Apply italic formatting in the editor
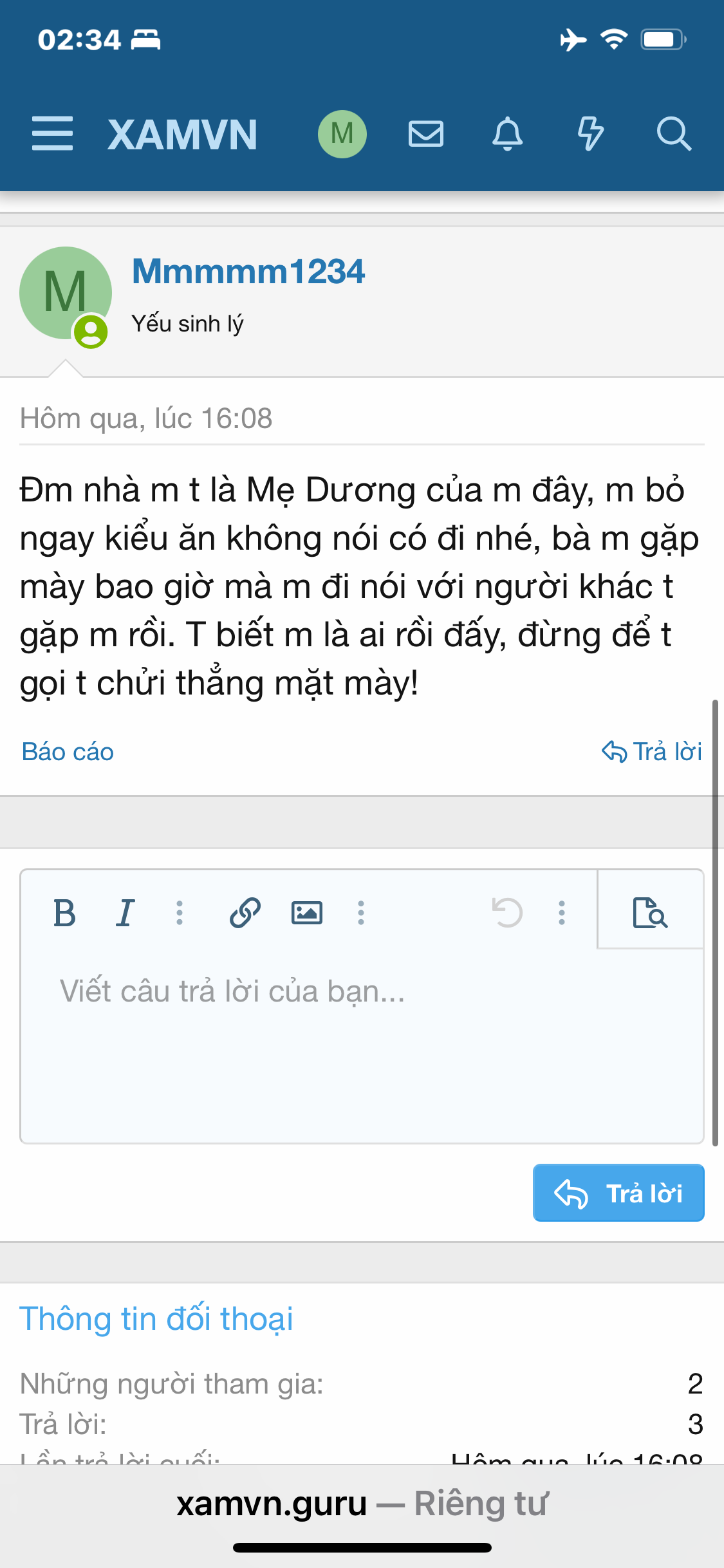 click(125, 913)
